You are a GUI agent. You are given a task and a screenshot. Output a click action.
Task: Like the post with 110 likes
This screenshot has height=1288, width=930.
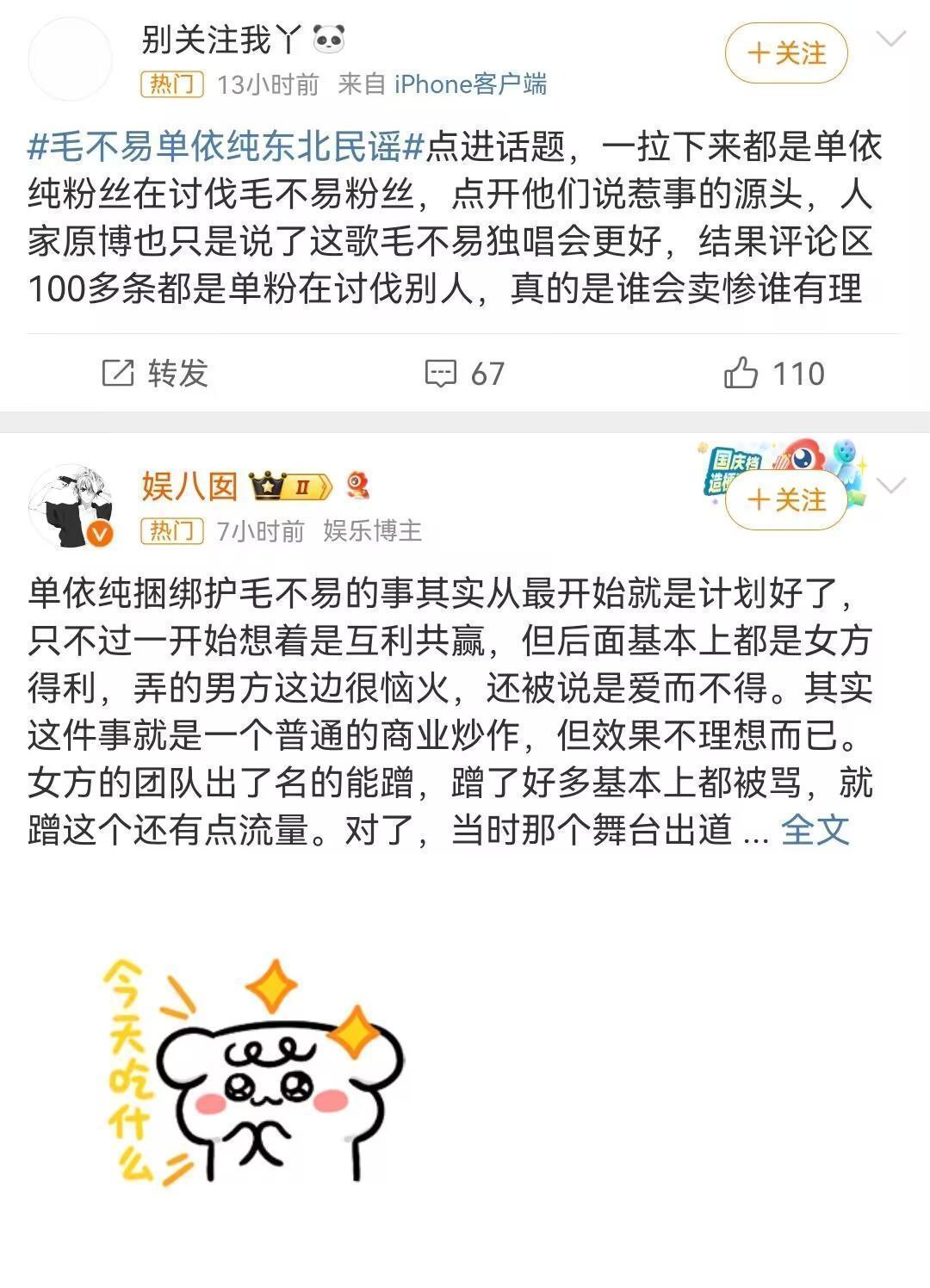tap(774, 373)
